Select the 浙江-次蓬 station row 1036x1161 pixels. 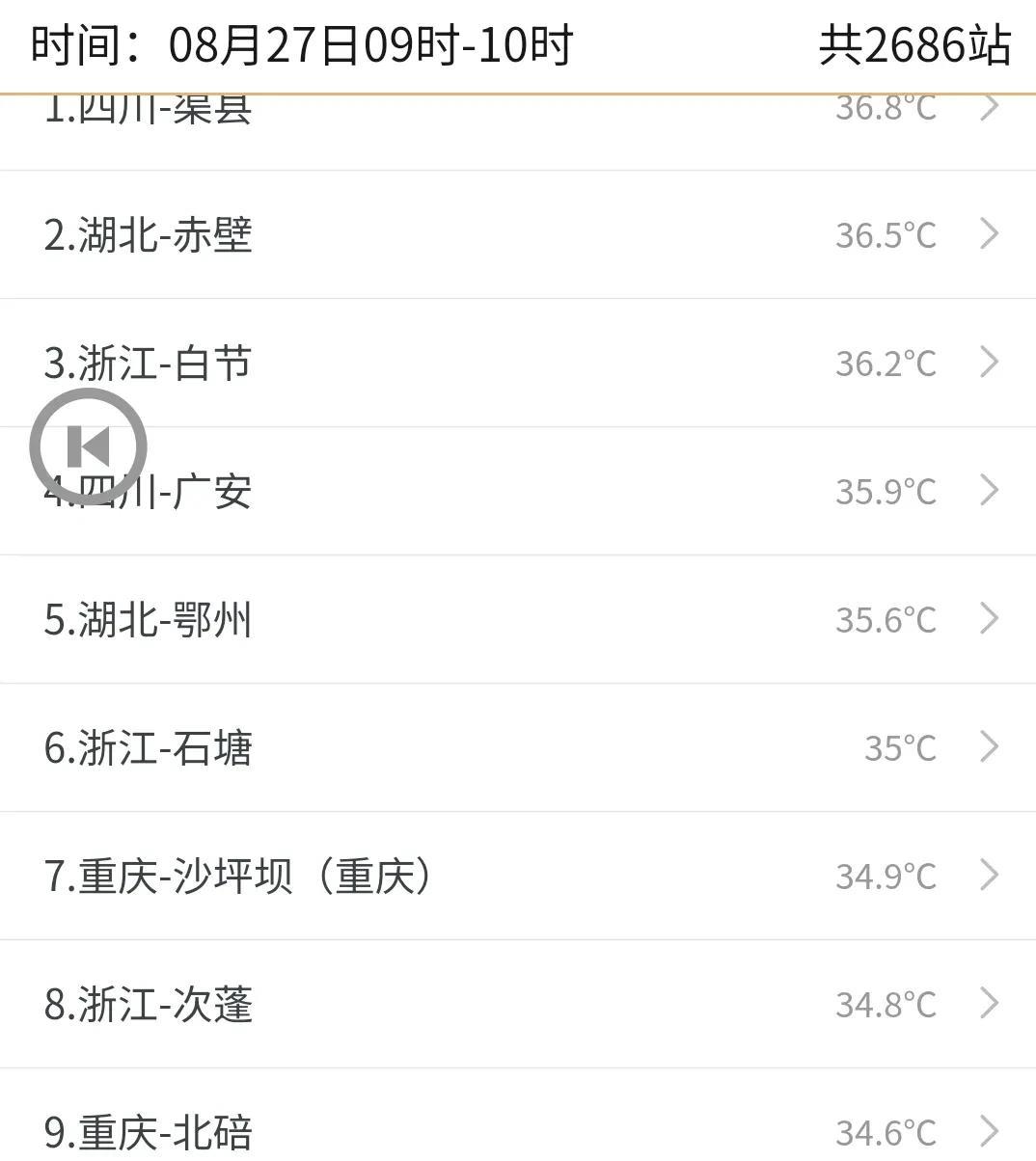click(x=517, y=1004)
